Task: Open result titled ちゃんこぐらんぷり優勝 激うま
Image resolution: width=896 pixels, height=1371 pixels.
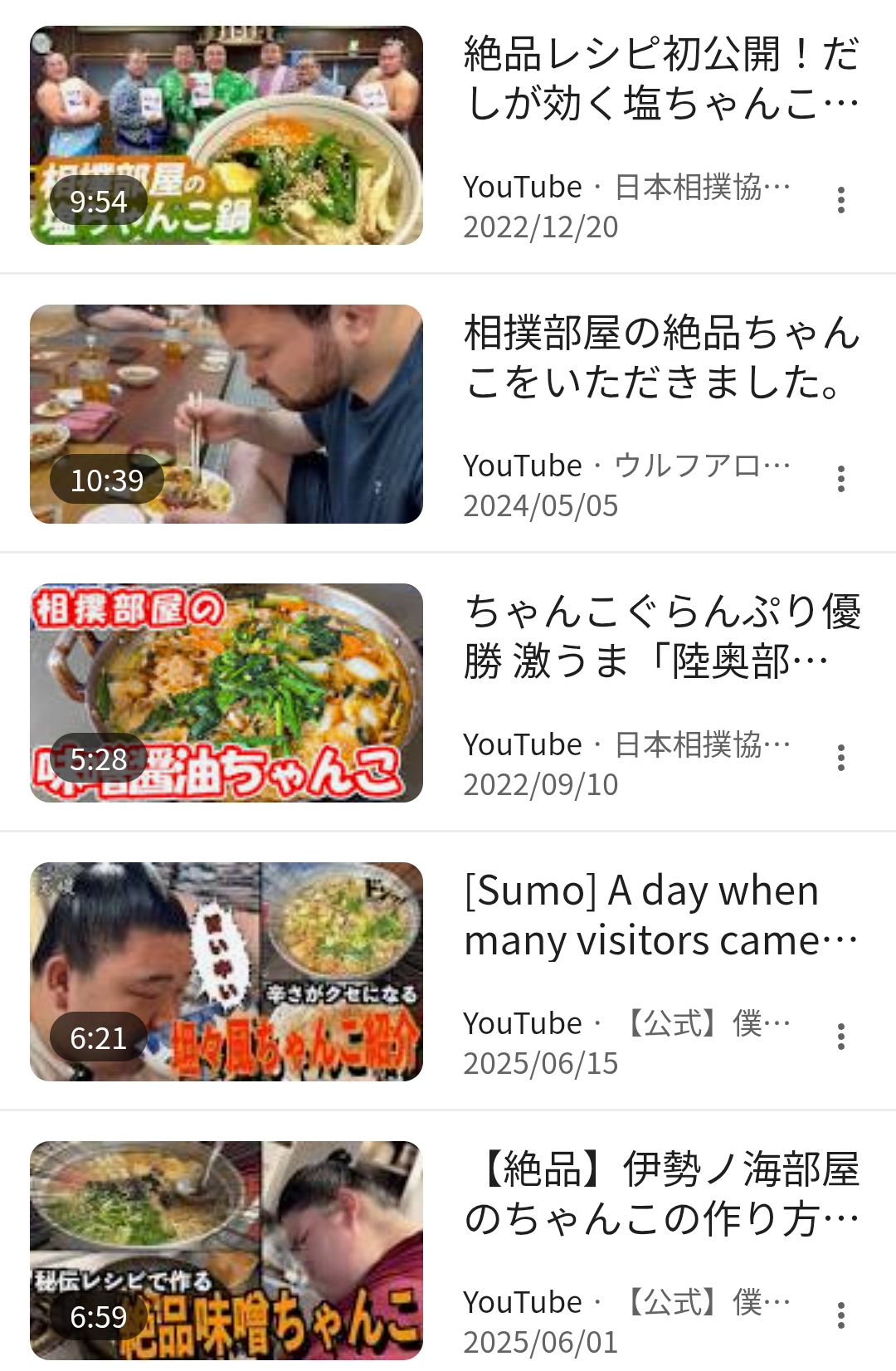Action: pyautogui.click(x=660, y=636)
